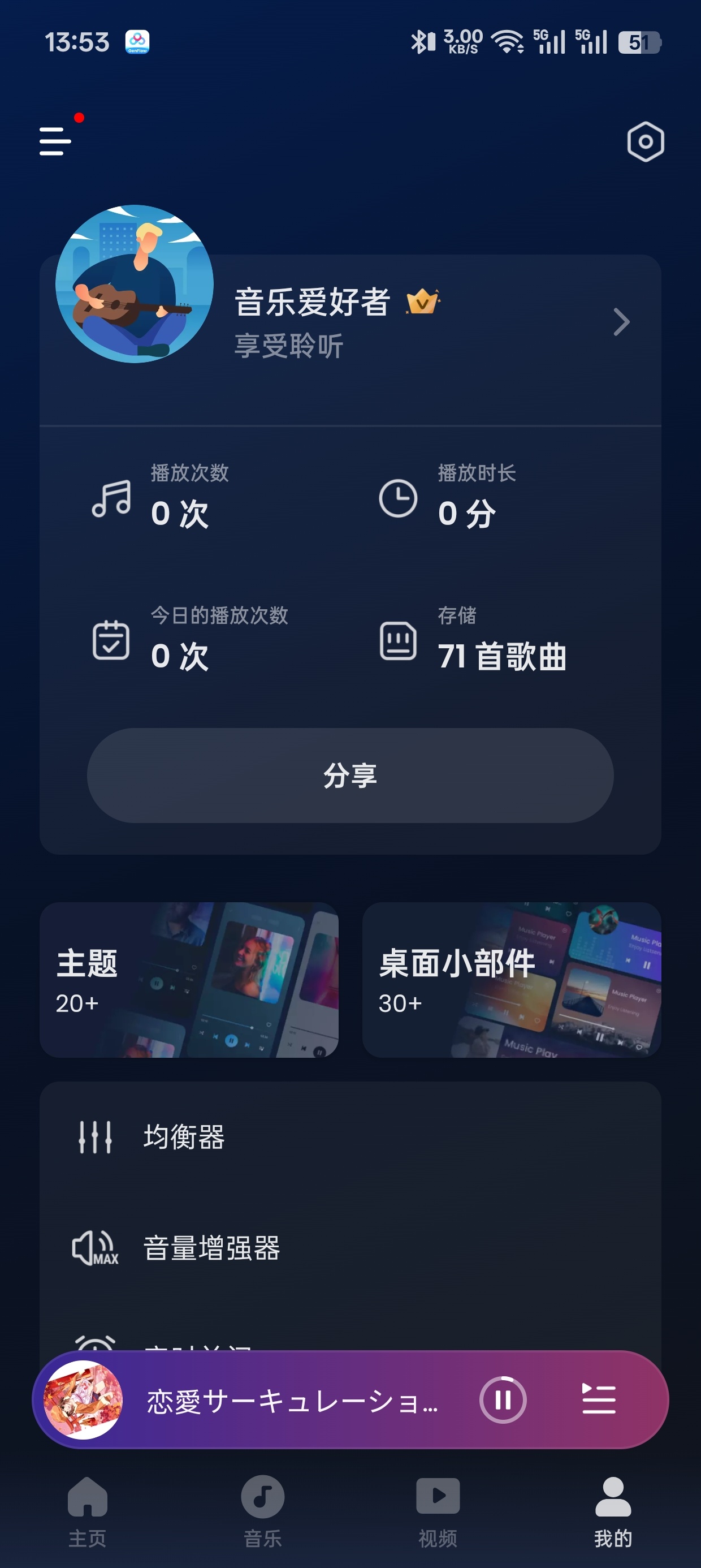The image size is (701, 1568).
Task: Open the now playing mini player song
Action: 292,1400
